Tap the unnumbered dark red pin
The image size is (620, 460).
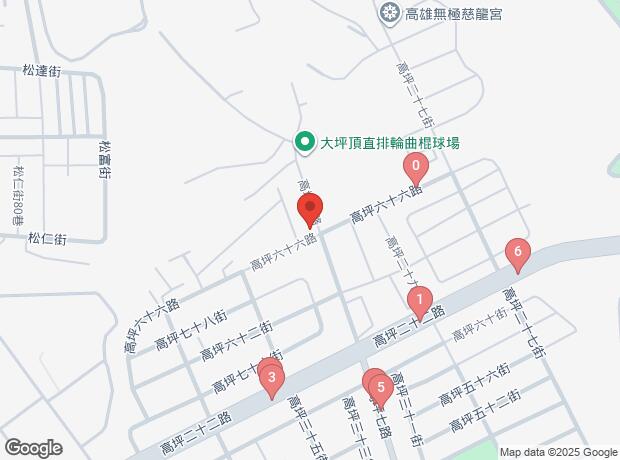310,211
